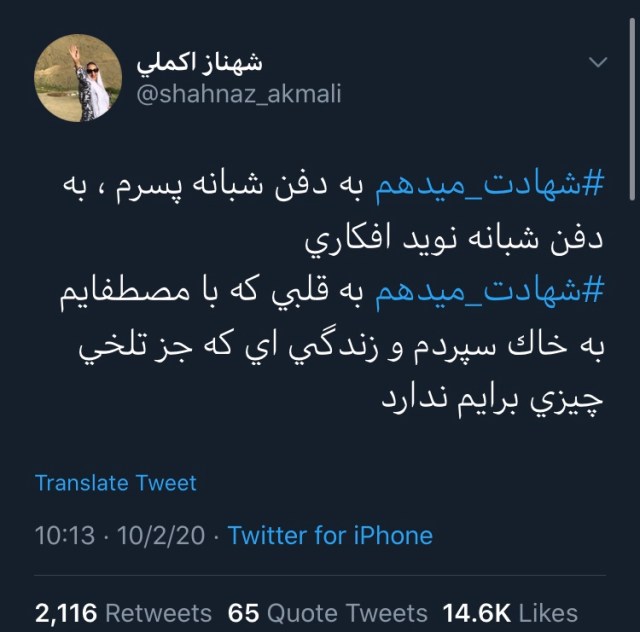View the 14.6K Likes list

(x=510, y=612)
